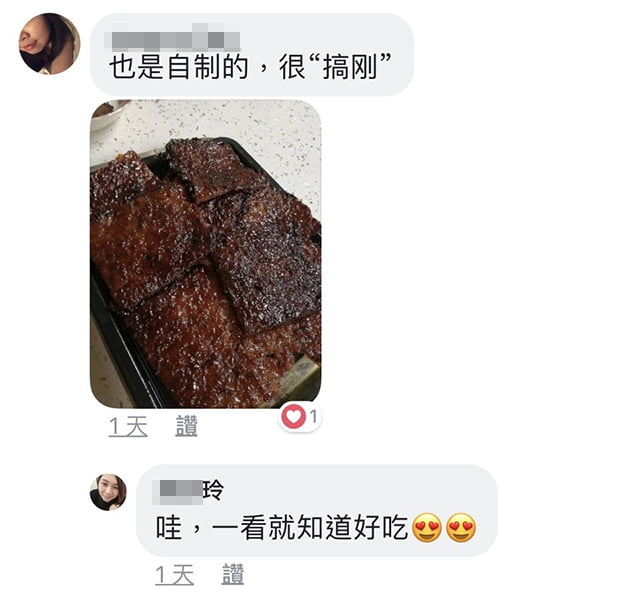Like the comment with the food photo
Image resolution: width=640 pixels, height=594 pixels.
[186, 427]
